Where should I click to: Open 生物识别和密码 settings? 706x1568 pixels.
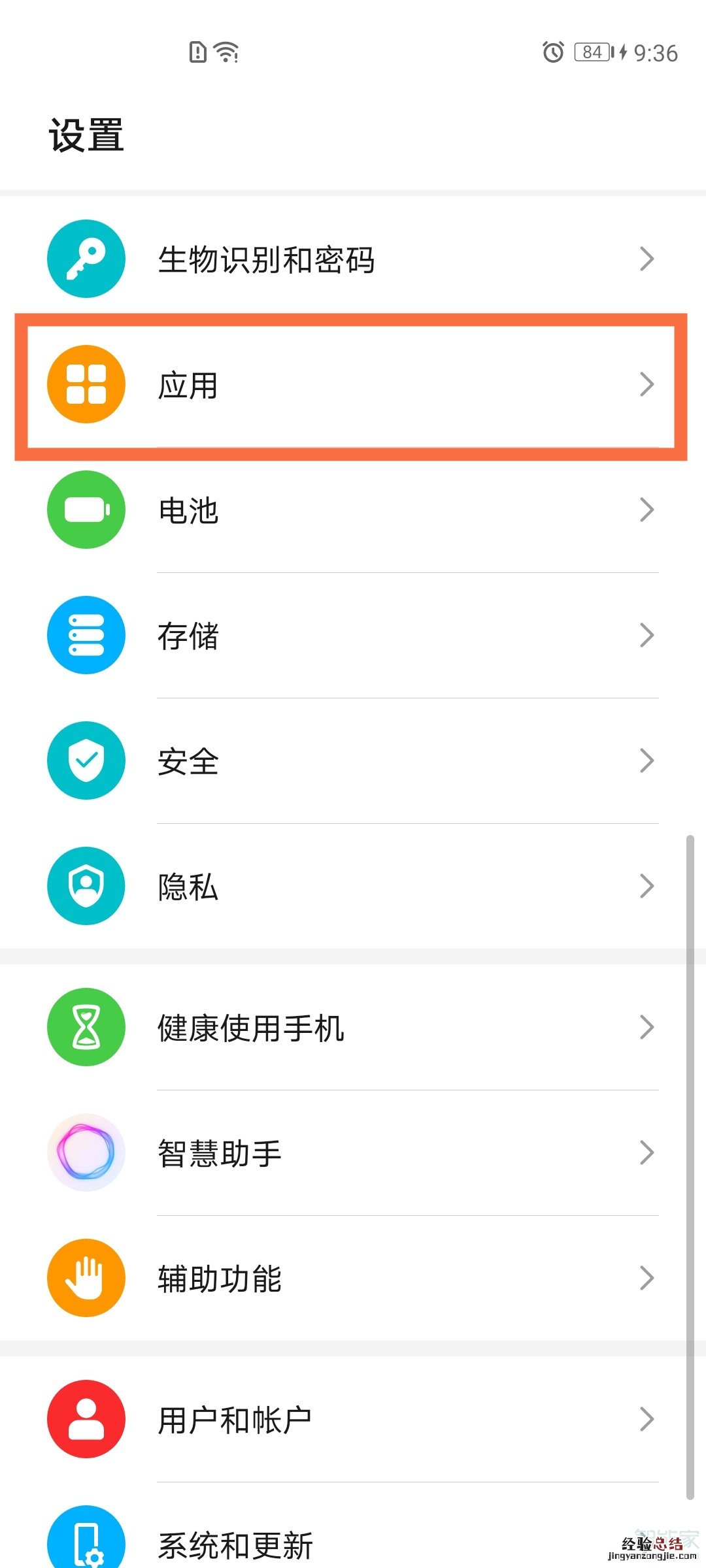(353, 259)
